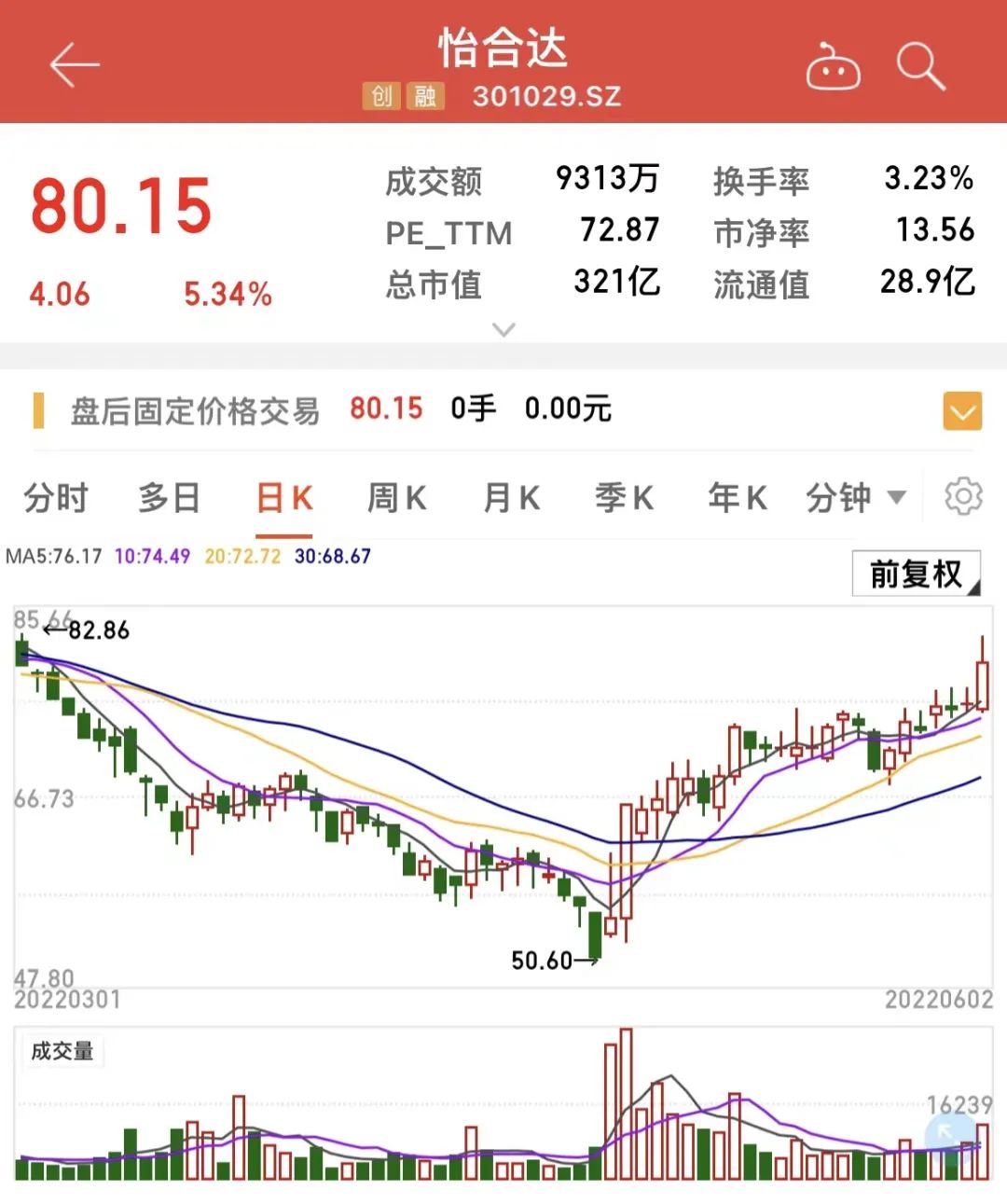This screenshot has height=1204, width=1007.
Task: Tap the 成交量 volume label
Action: coord(62,1050)
